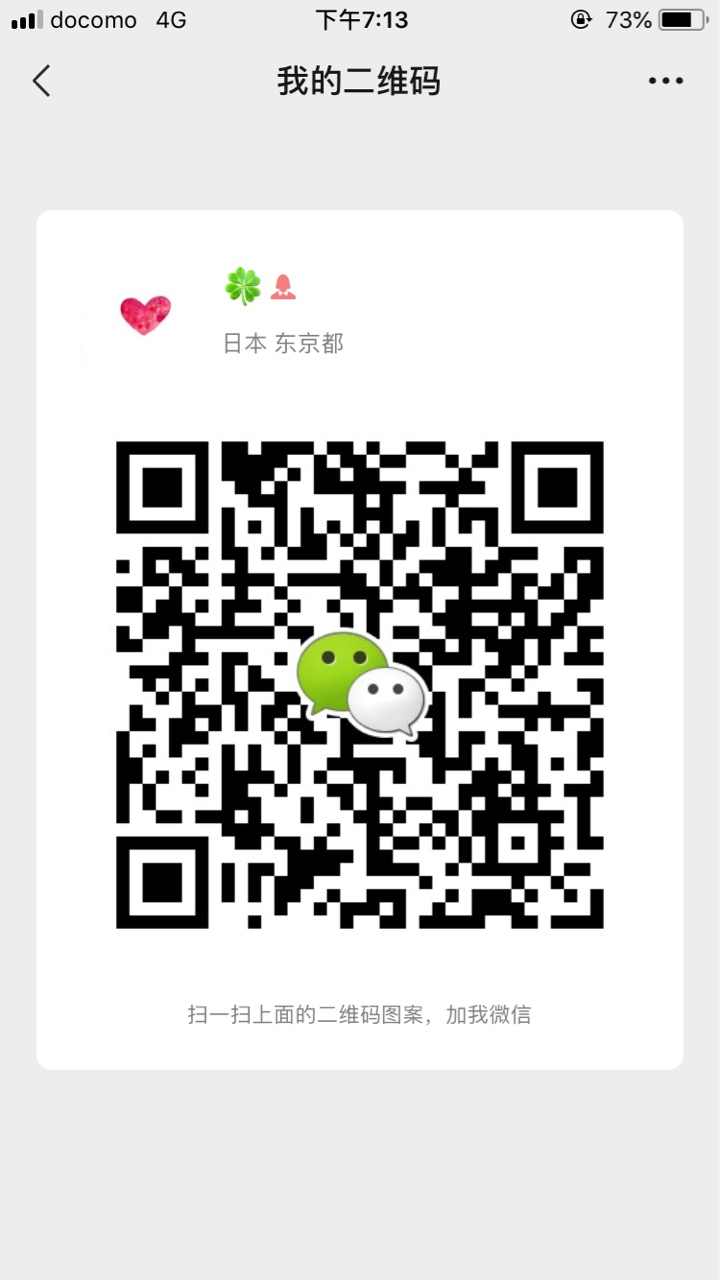Image resolution: width=720 pixels, height=1280 pixels.
Task: Open the three-dot more options menu
Action: tap(665, 81)
